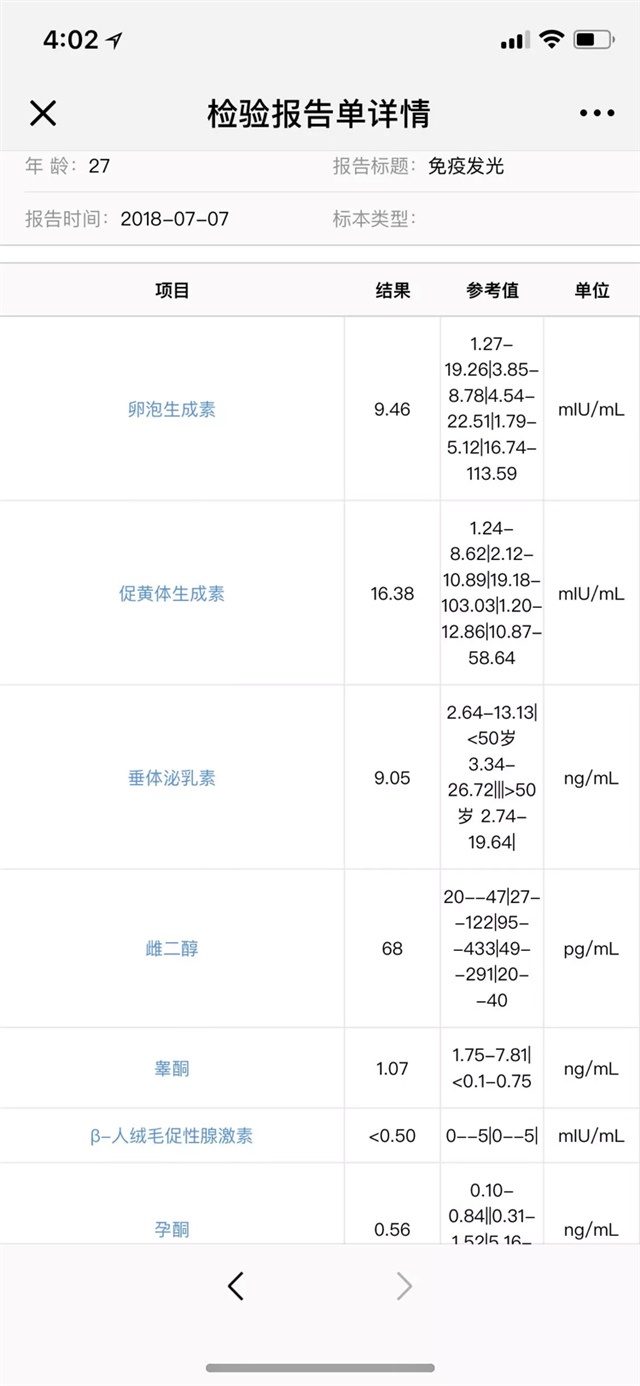
Task: Open the 睾酮 item link
Action: (172, 1068)
